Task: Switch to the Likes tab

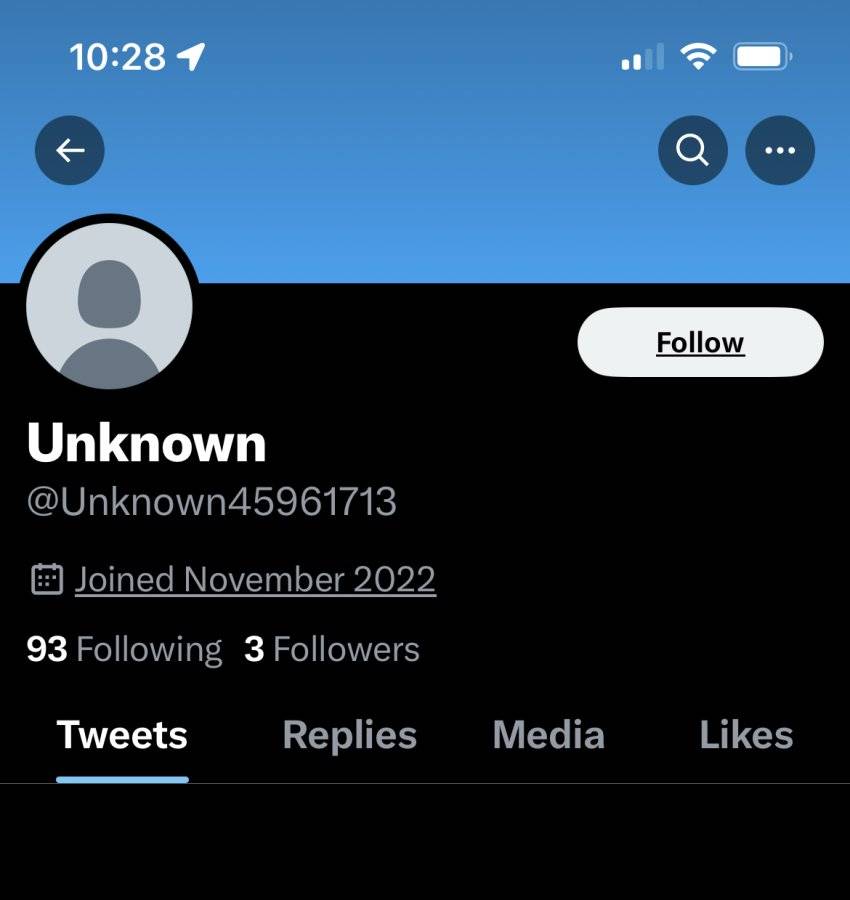Action: click(x=746, y=735)
